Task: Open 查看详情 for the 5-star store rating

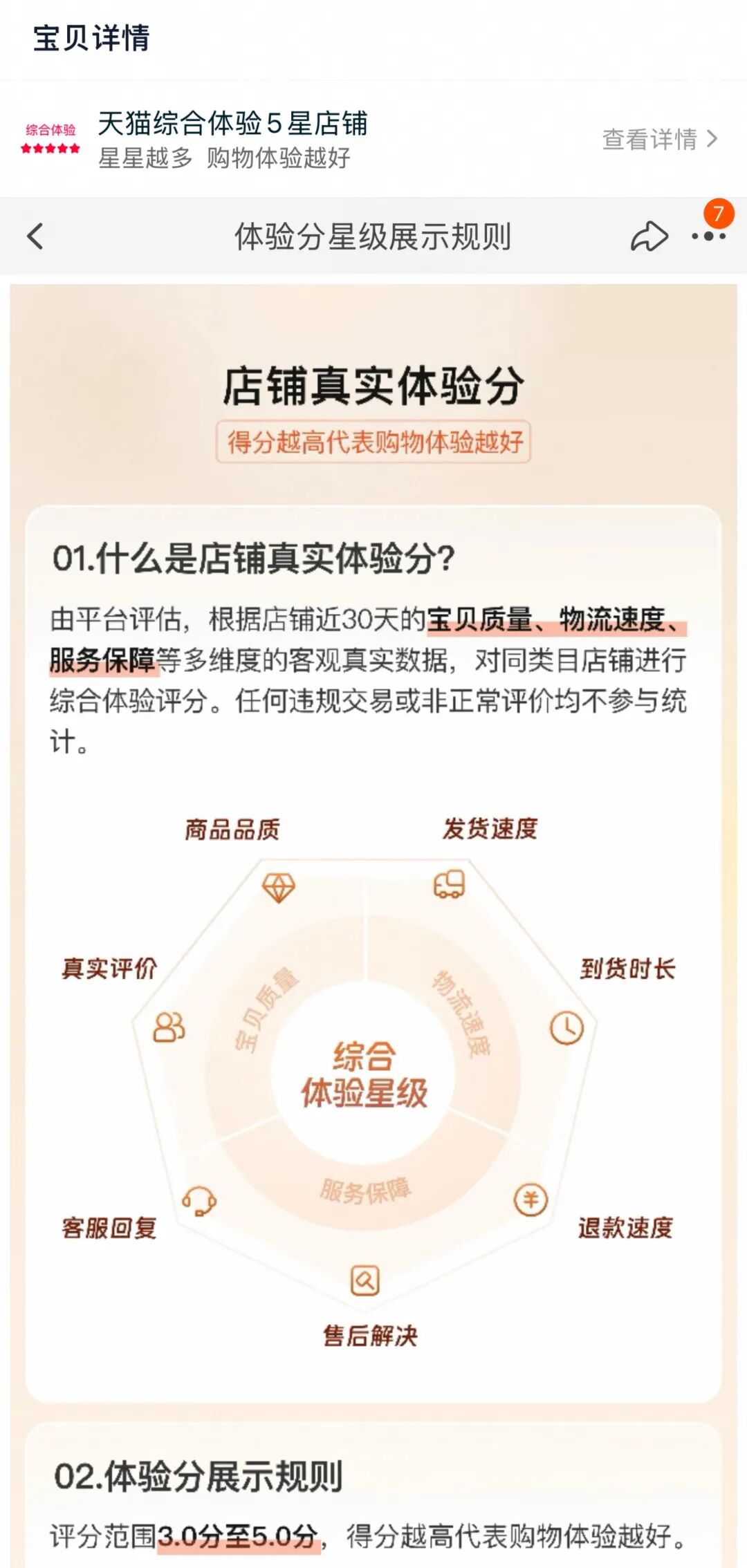Action: click(x=659, y=139)
